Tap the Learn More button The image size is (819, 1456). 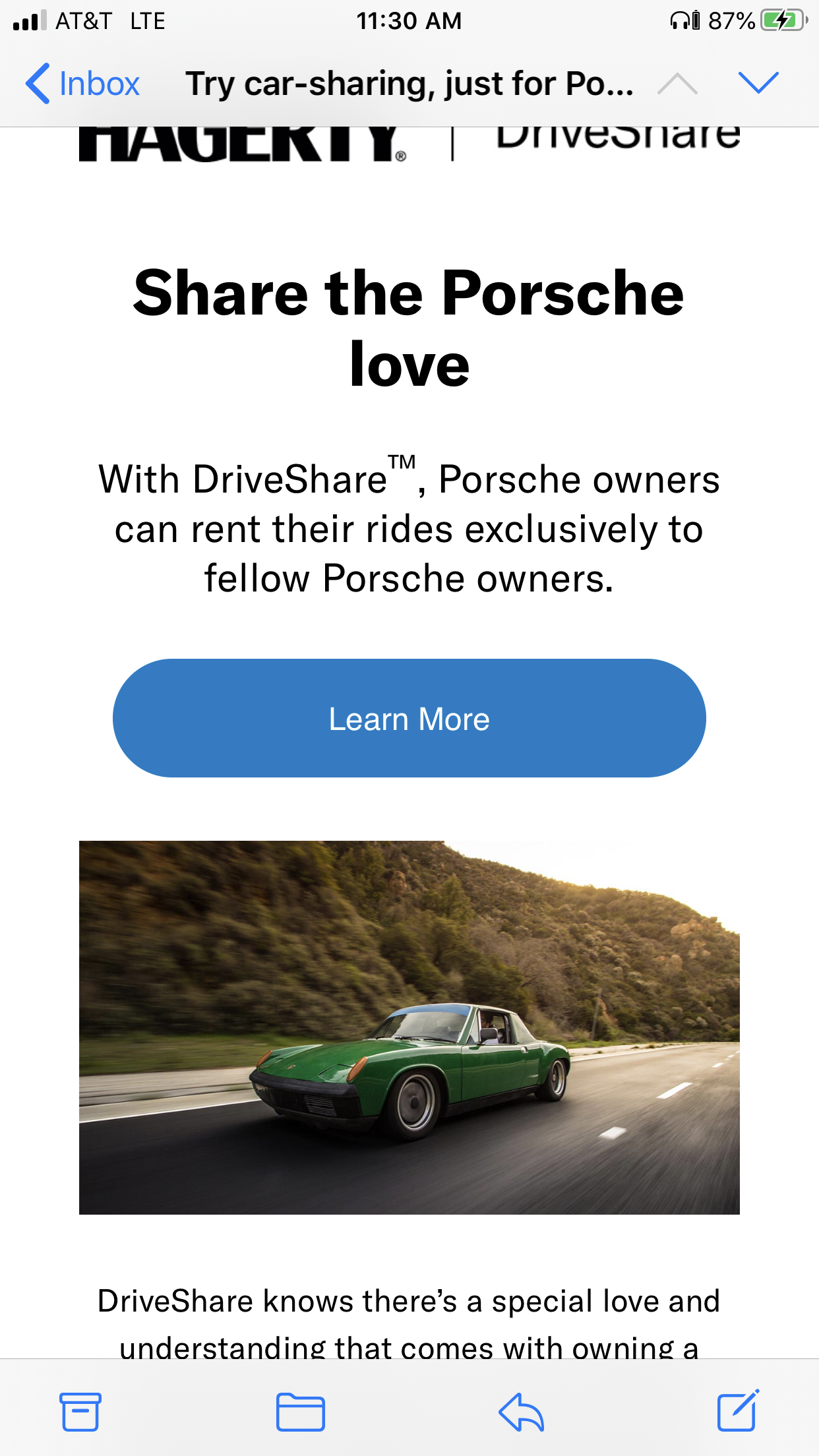tap(409, 718)
